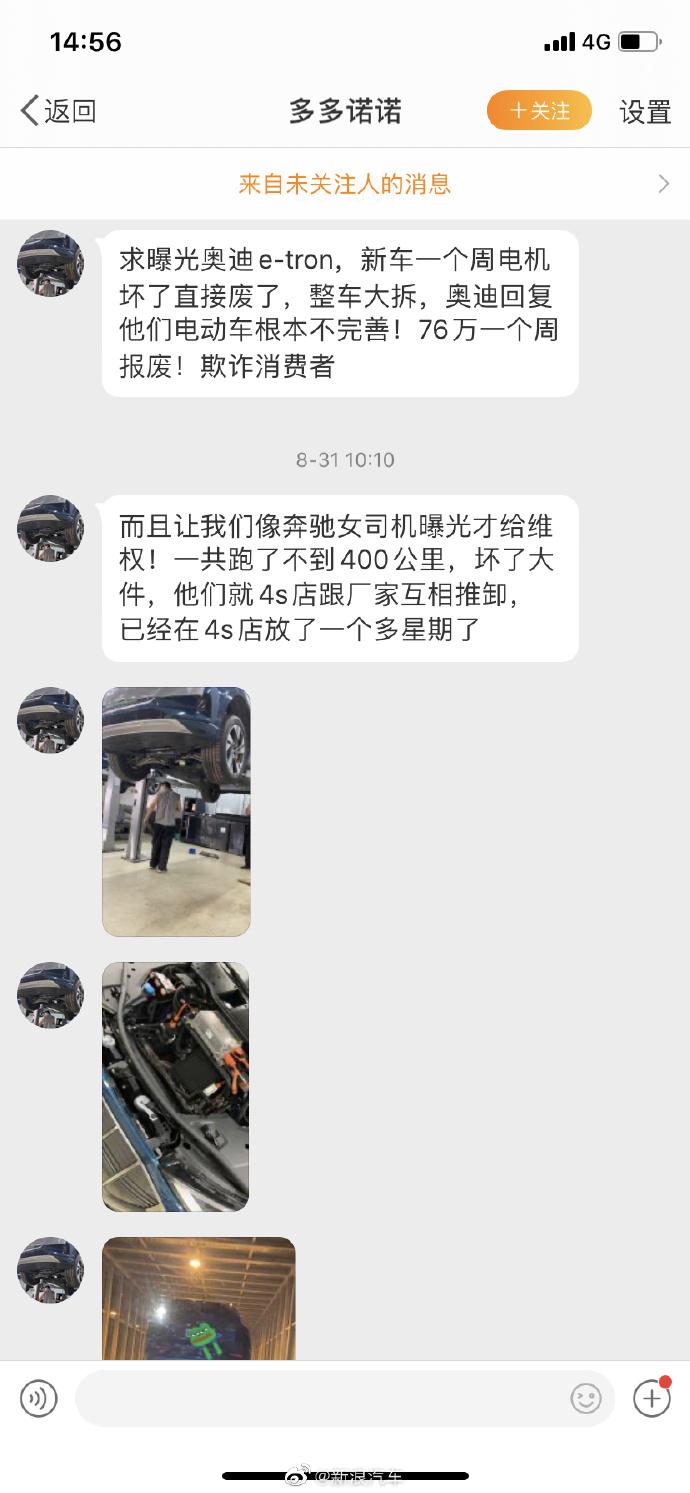Viewport: 690px width, 1493px height.
Task: Focus the message text field
Action: click(x=320, y=1398)
